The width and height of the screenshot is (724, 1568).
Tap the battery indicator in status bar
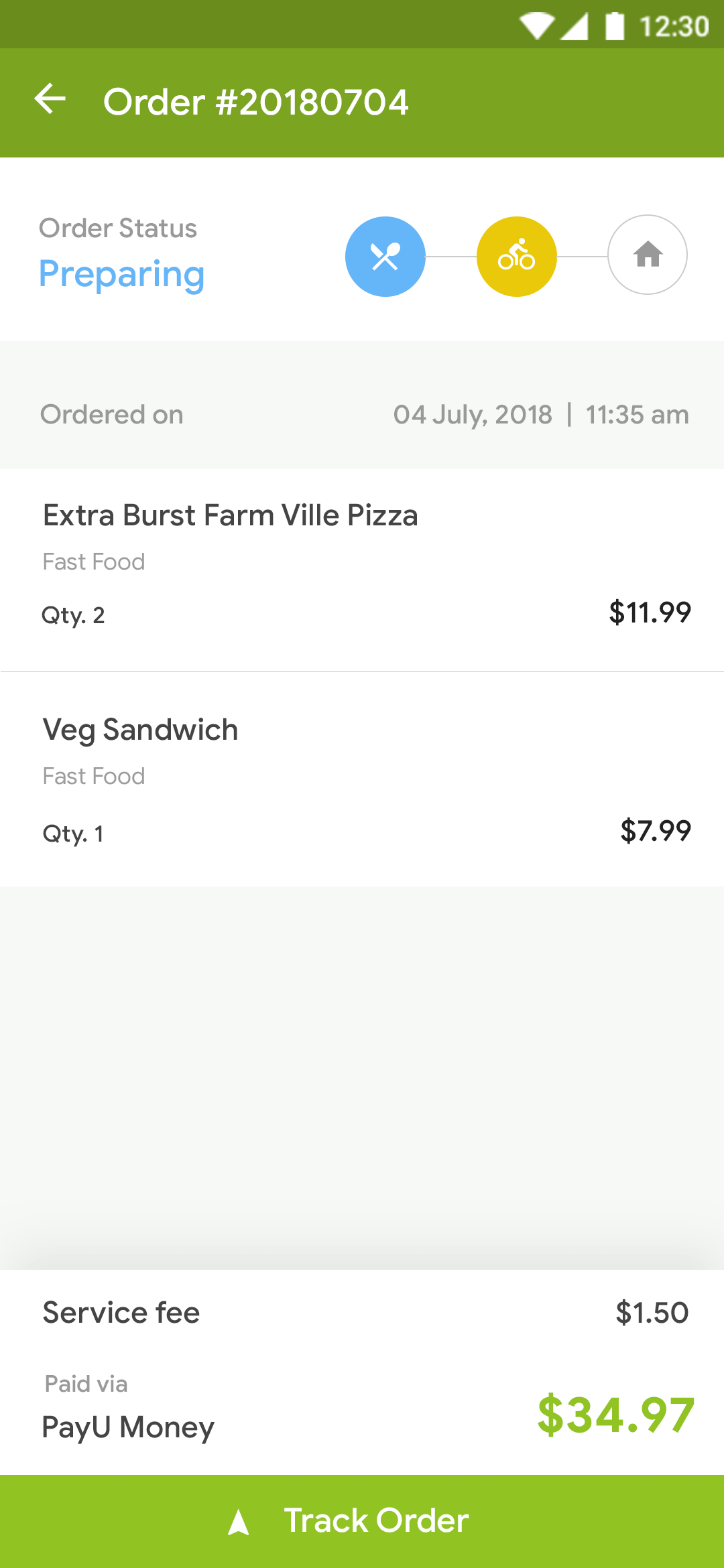[x=614, y=25]
